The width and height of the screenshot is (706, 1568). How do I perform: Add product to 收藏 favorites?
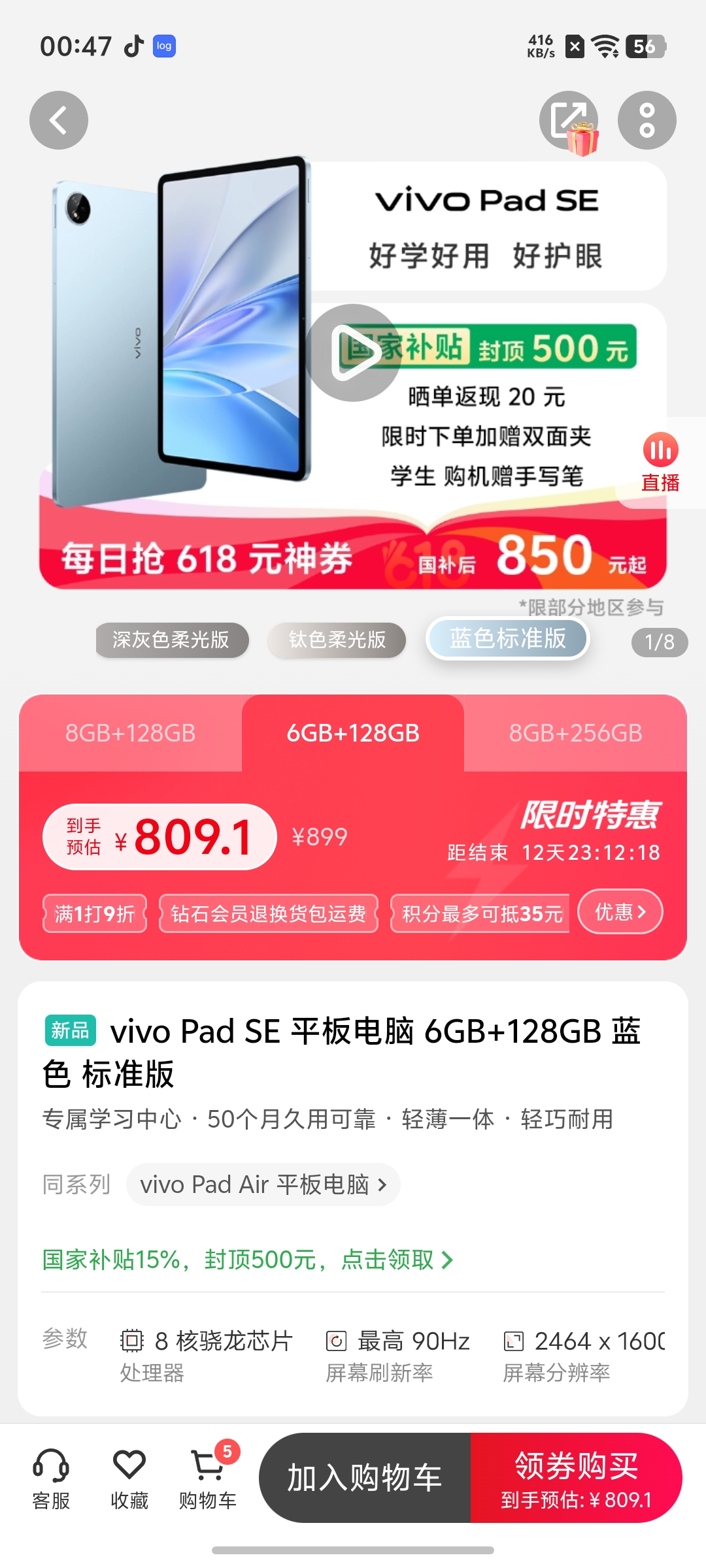pos(129,1479)
